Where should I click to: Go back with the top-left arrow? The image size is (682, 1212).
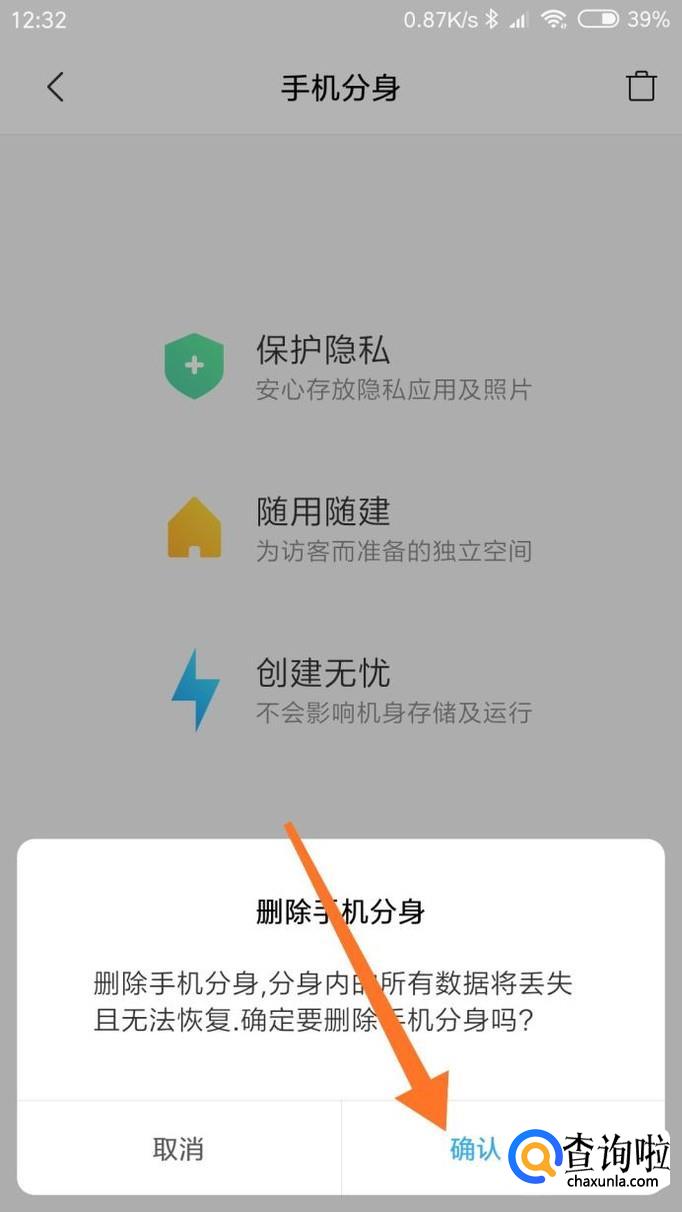pos(56,87)
